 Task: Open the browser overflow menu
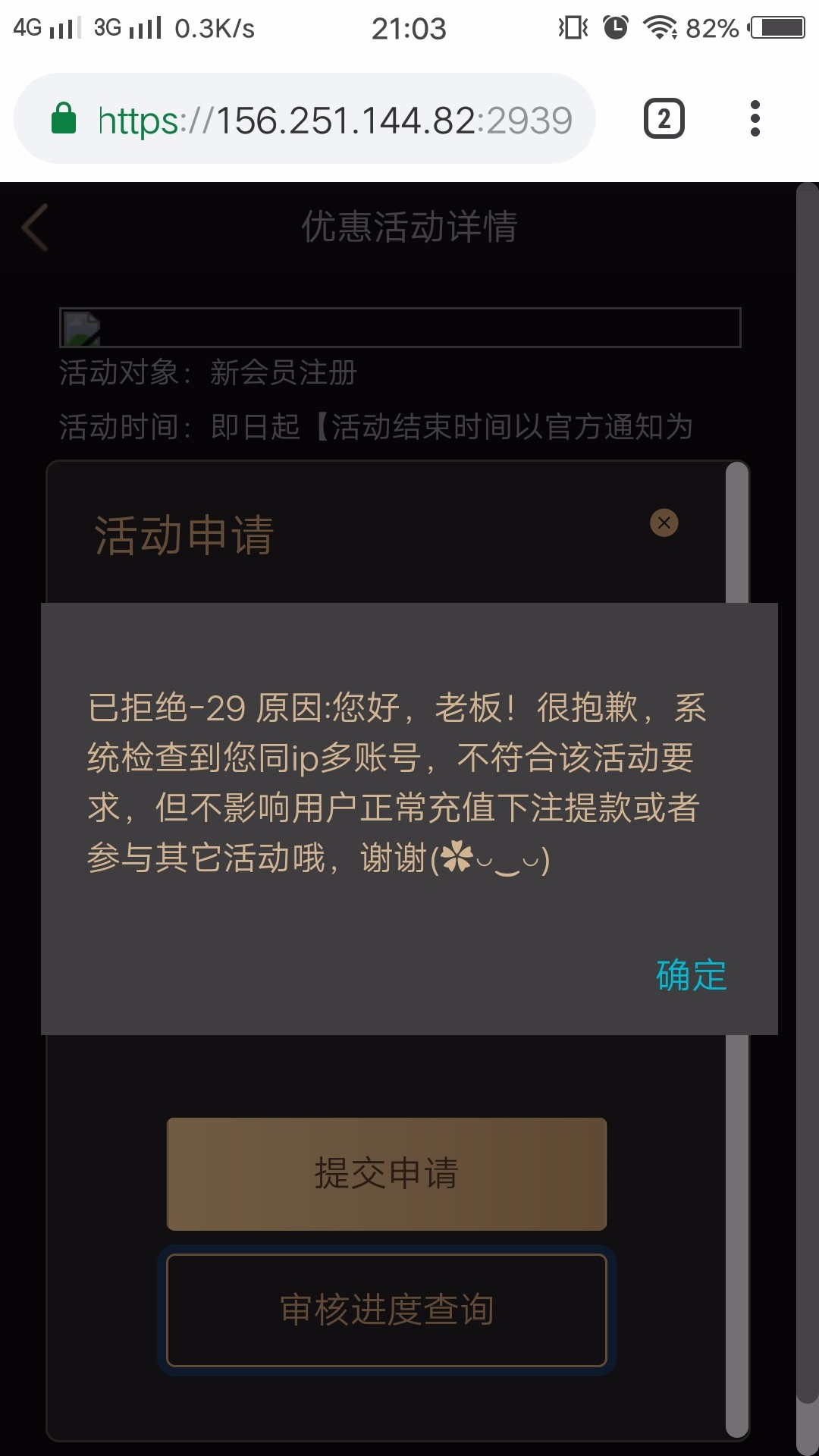coord(755,119)
